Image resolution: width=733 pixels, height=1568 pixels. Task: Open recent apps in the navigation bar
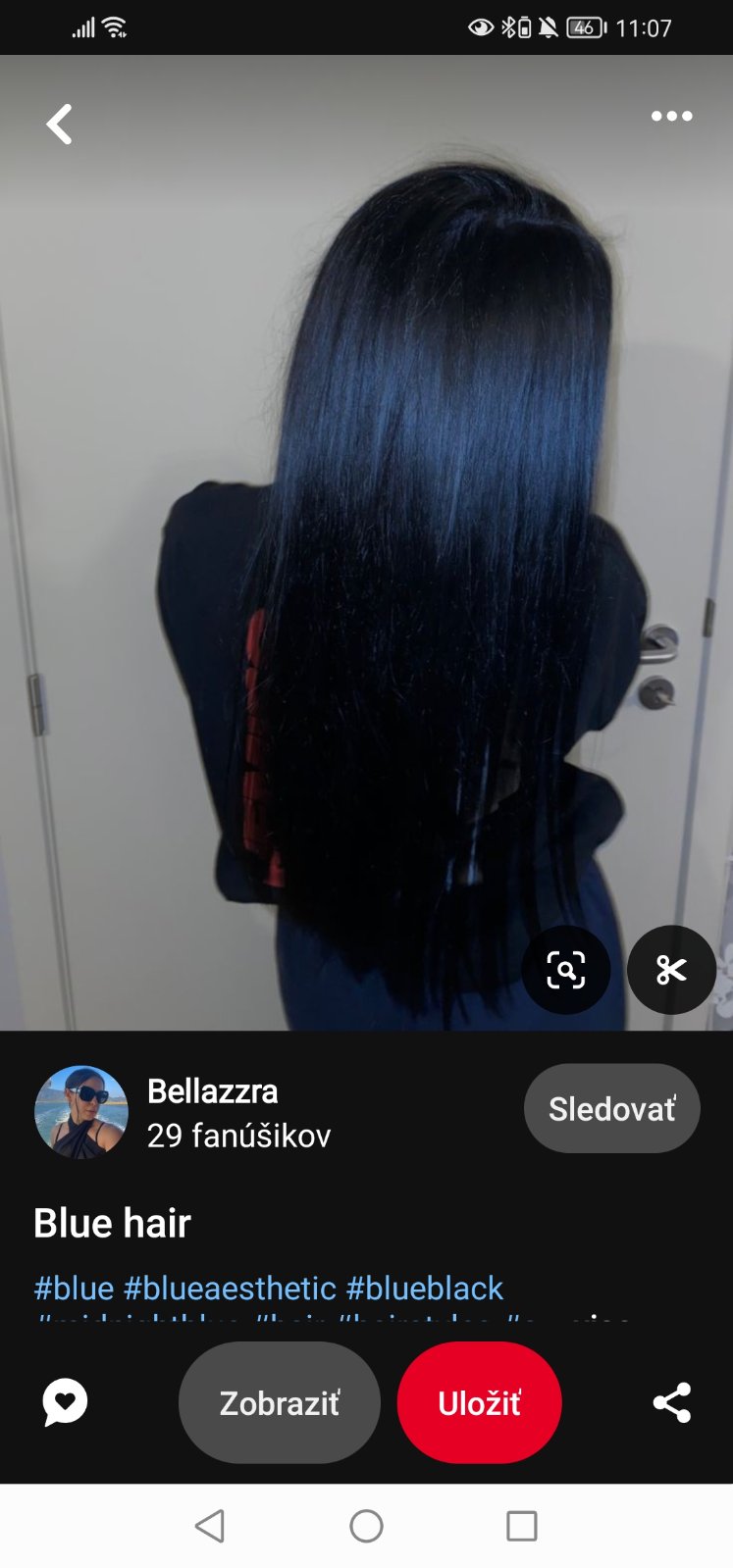pyautogui.click(x=521, y=1526)
